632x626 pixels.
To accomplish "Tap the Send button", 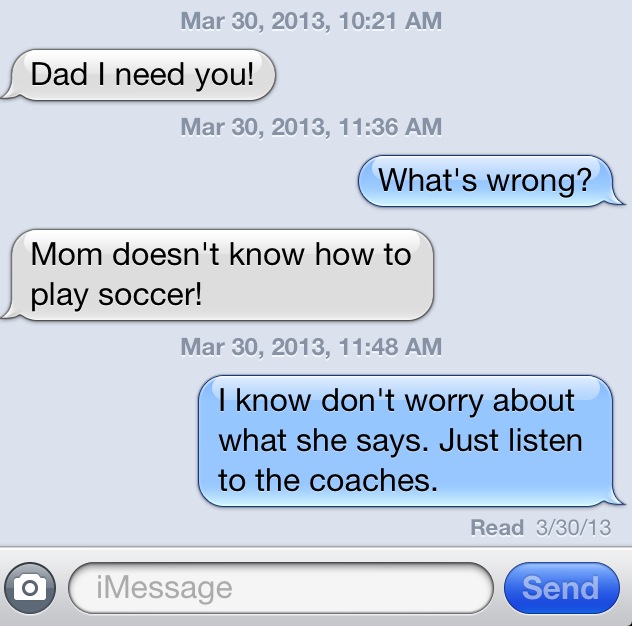I will 560,587.
